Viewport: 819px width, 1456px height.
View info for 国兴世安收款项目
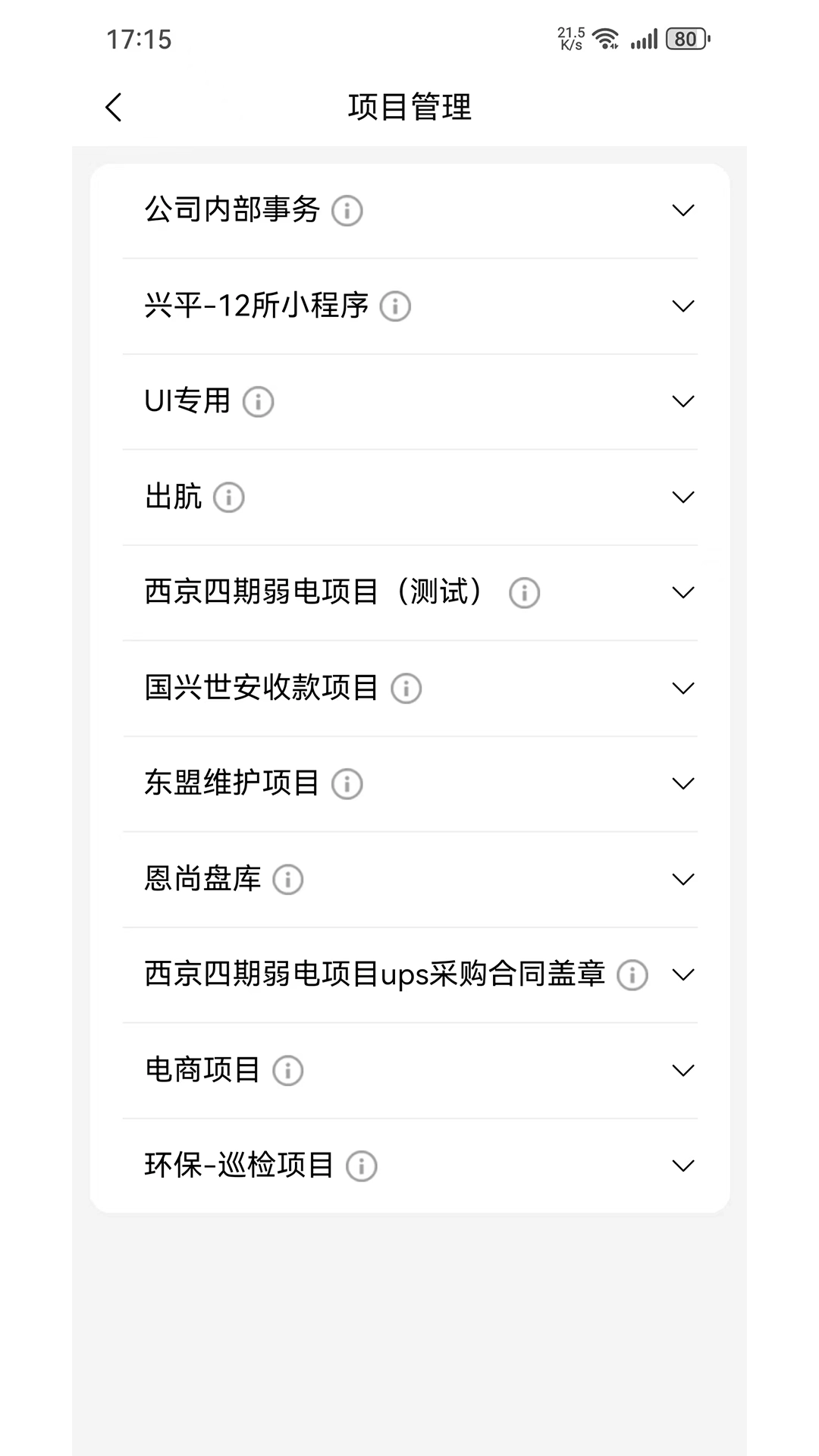tap(407, 689)
